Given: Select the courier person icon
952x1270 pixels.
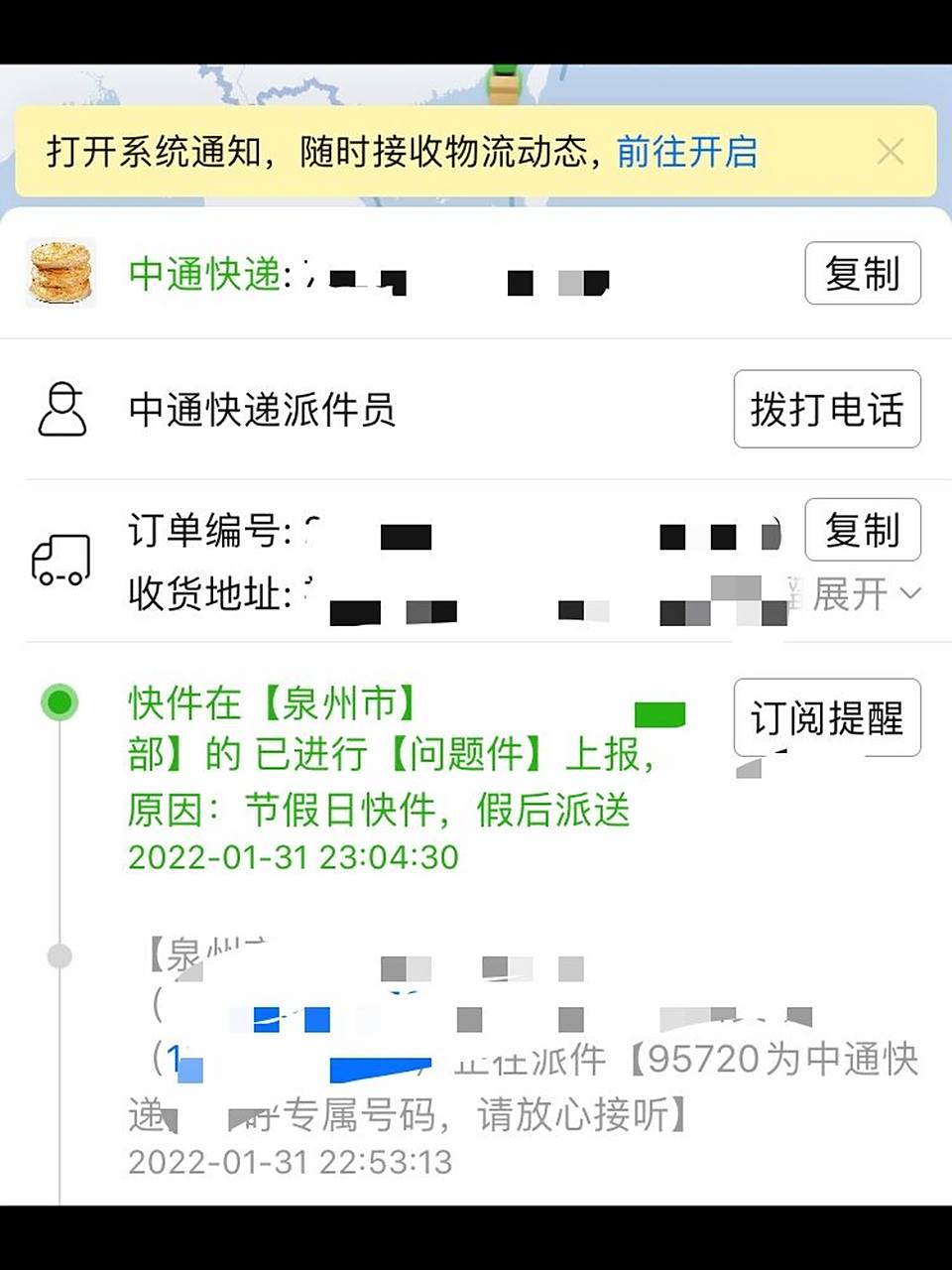Looking at the screenshot, I should pos(62,409).
